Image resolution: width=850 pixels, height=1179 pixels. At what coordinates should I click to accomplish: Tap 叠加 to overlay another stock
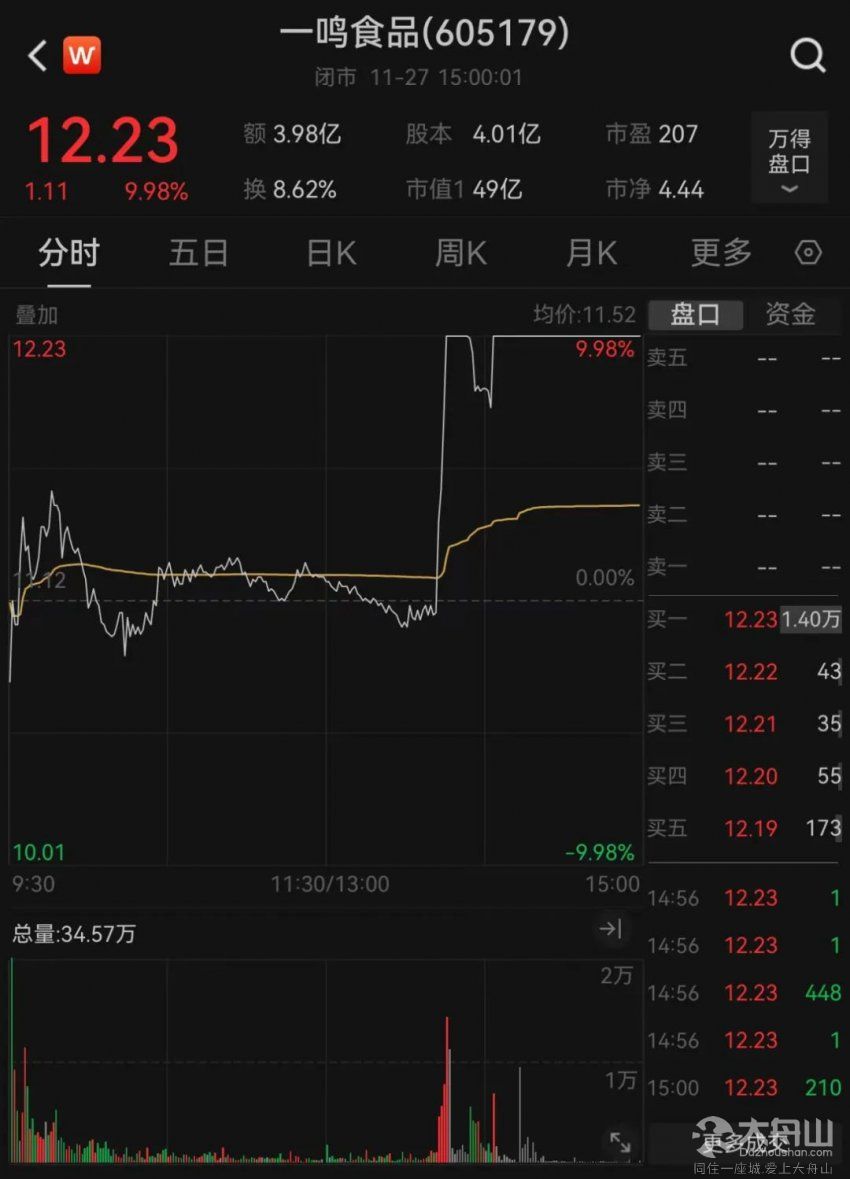pos(36,315)
